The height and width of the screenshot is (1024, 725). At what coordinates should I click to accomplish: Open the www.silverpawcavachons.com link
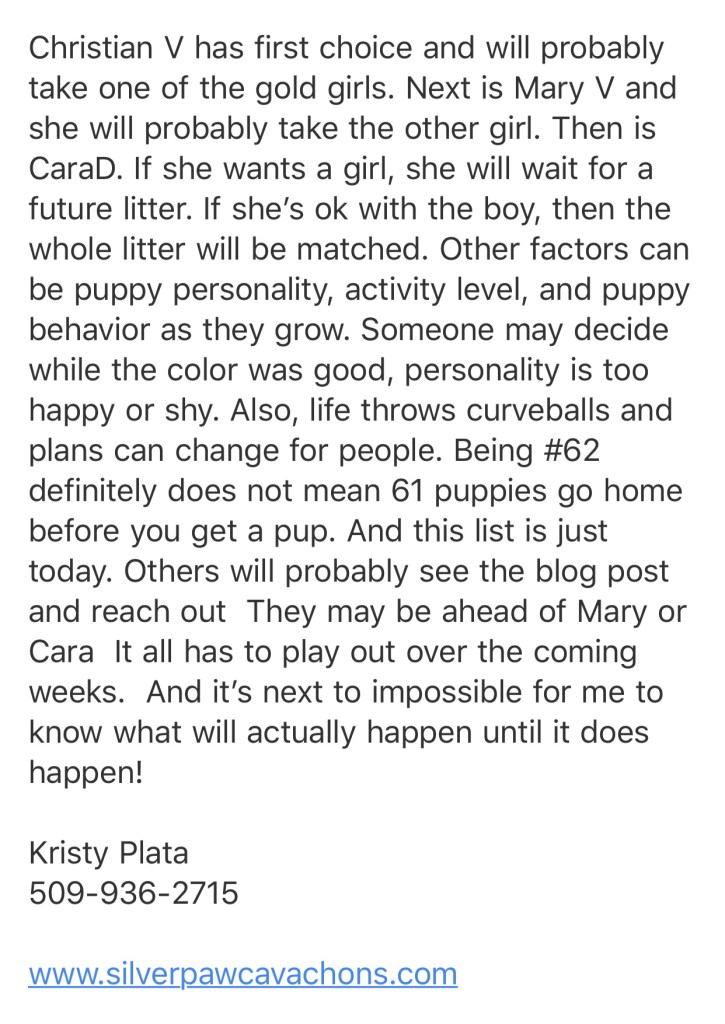(x=243, y=972)
